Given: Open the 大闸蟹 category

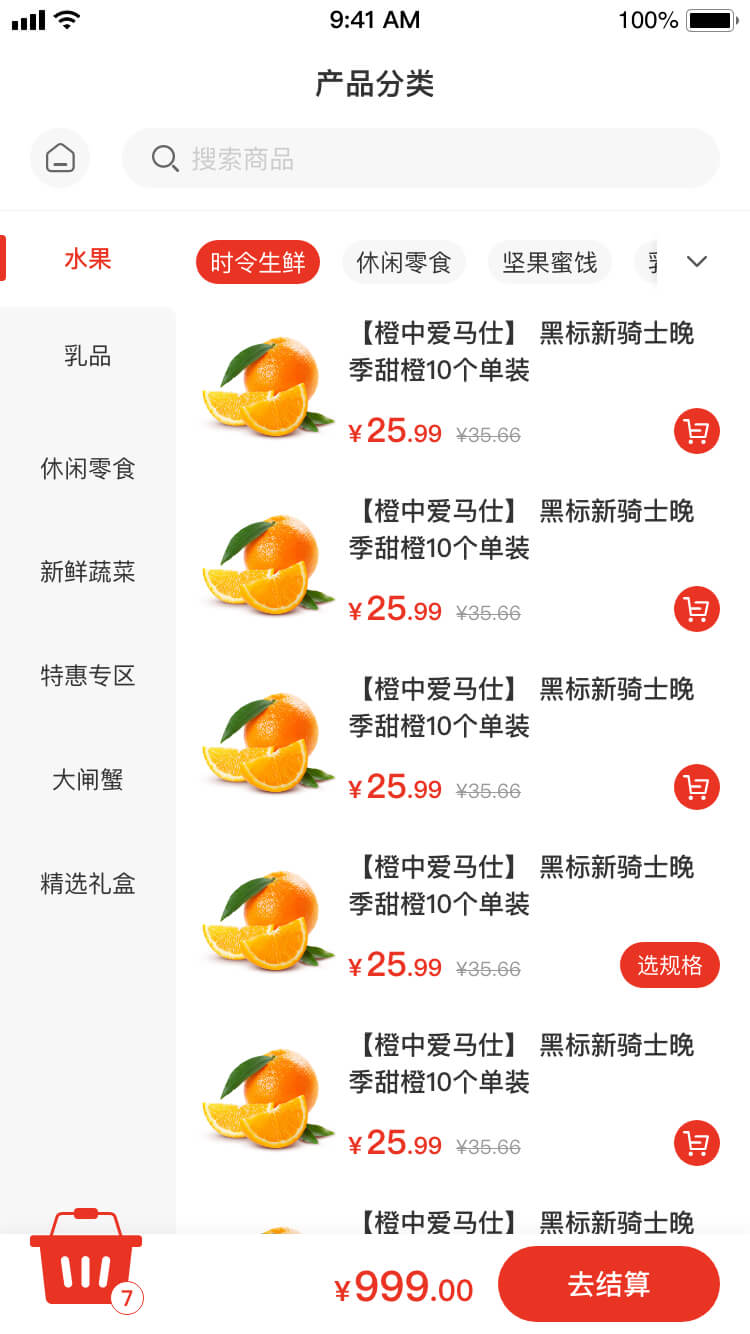Looking at the screenshot, I should click(x=88, y=780).
